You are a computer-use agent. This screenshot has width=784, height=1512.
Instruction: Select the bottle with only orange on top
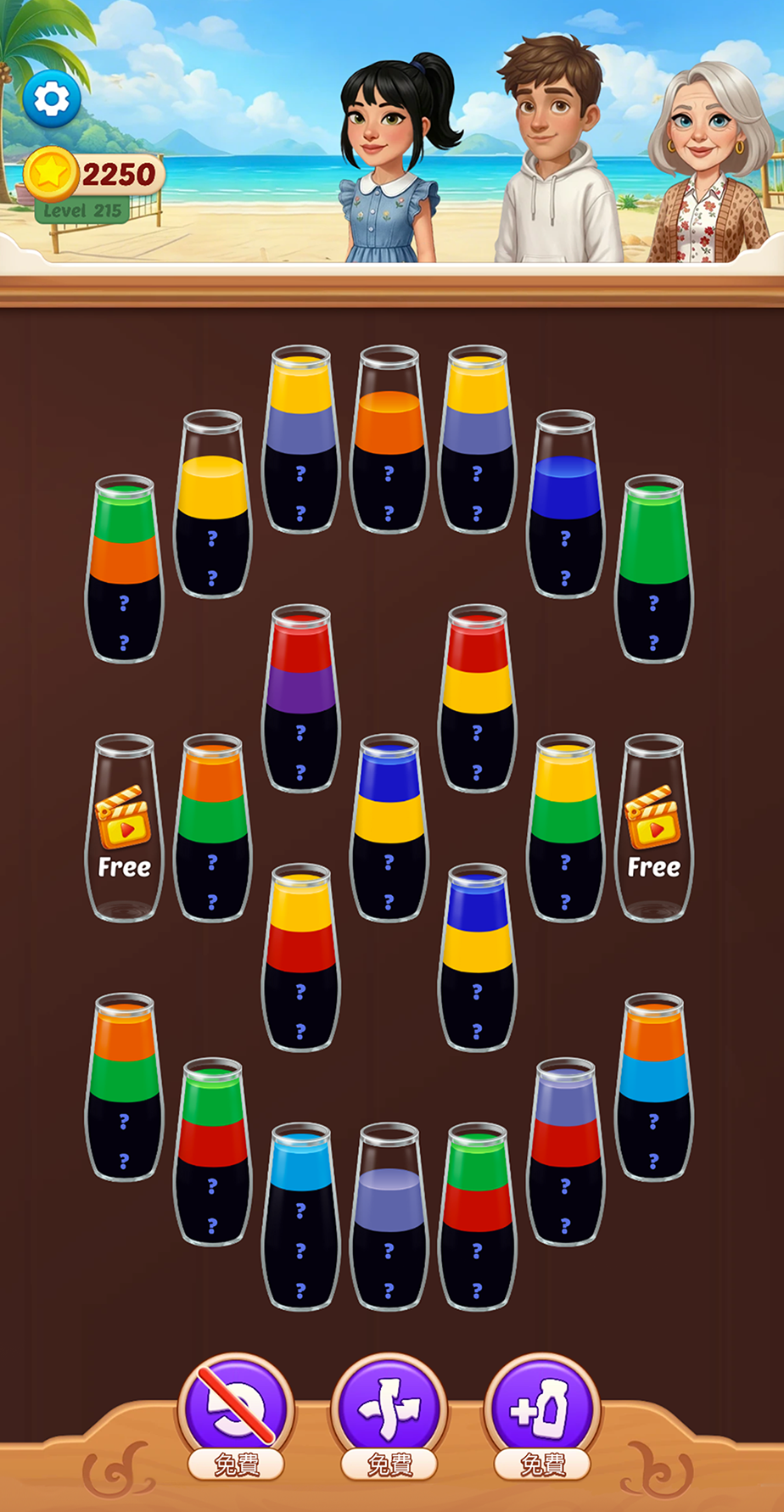389,441
